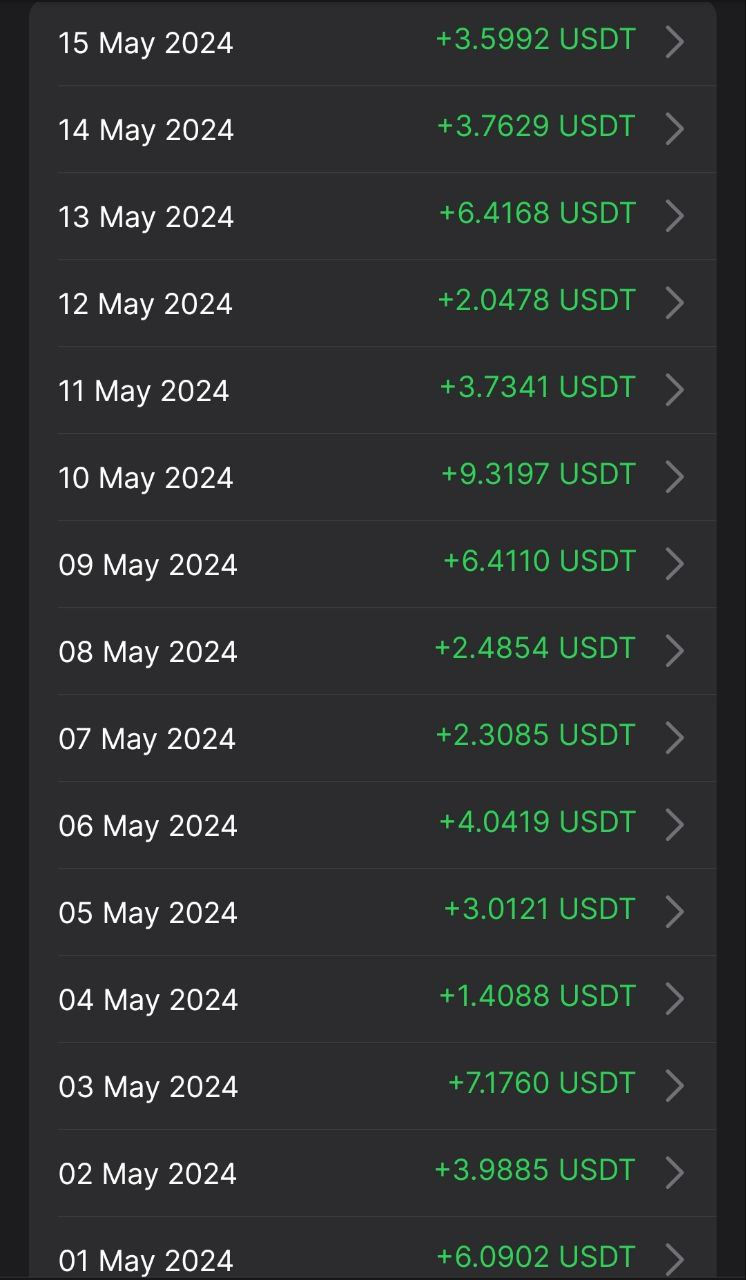Screen dimensions: 746x1280
Task: Open the 15 May 2024 entry
Action: coord(373,43)
